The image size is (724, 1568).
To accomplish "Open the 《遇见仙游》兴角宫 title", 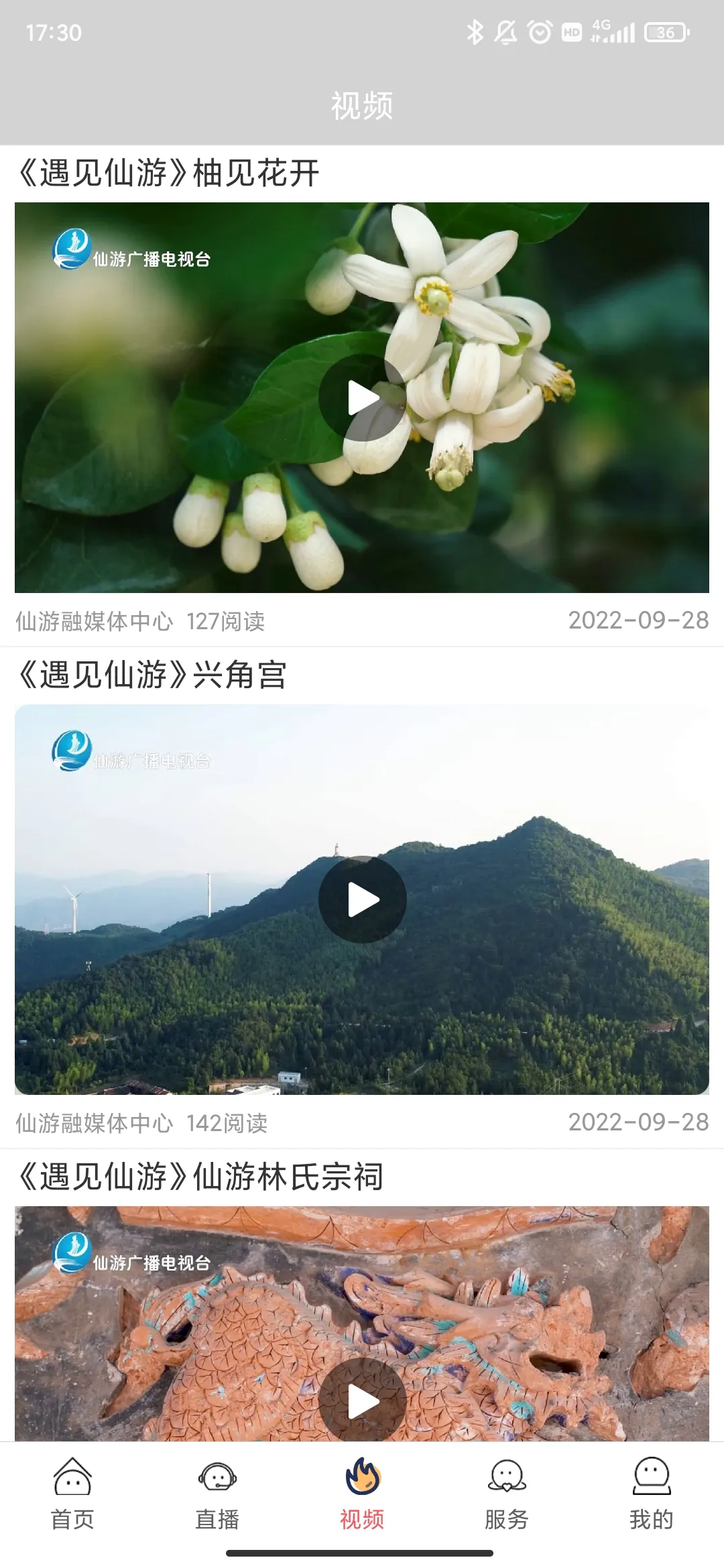I will pos(152,675).
